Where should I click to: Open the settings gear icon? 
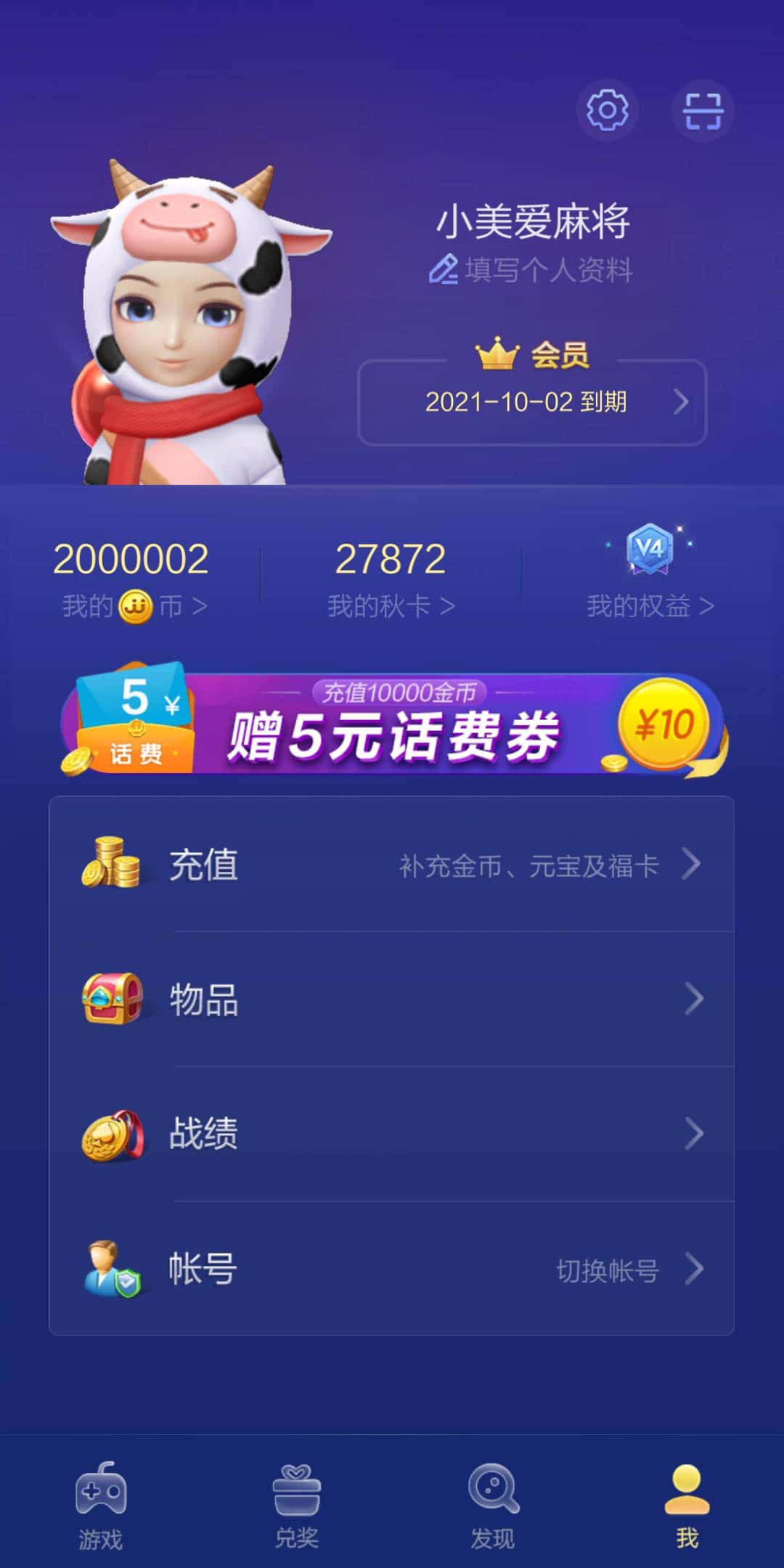[607, 110]
